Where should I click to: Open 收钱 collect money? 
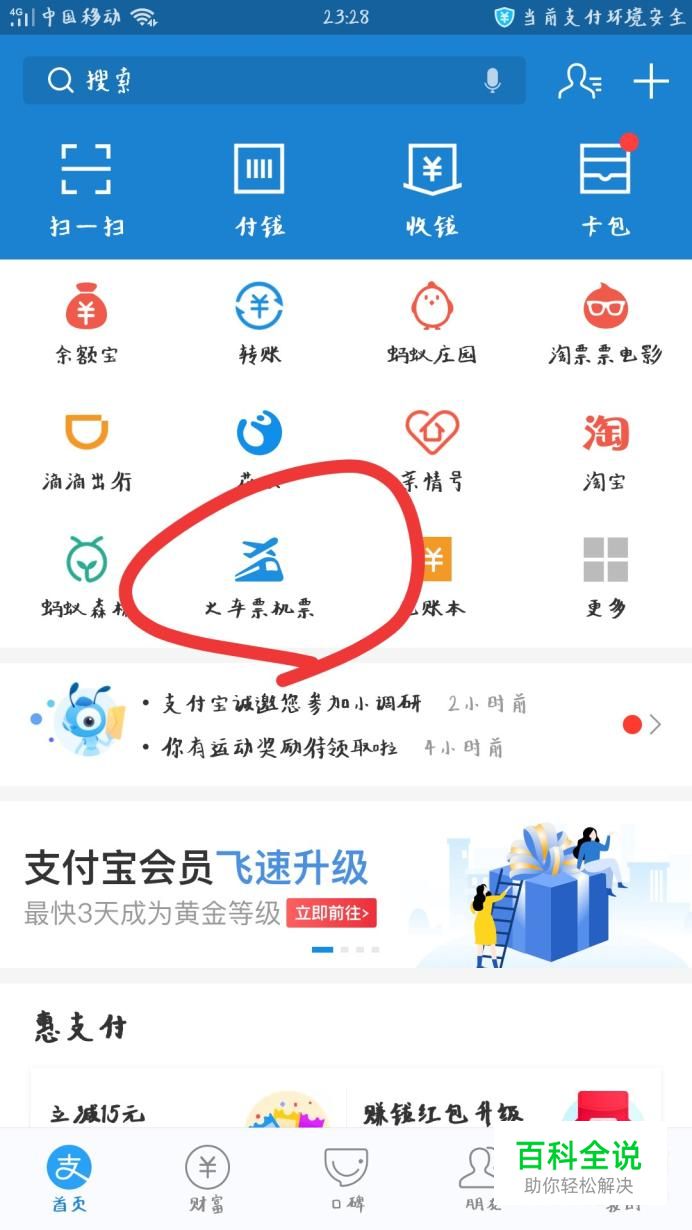pos(432,187)
